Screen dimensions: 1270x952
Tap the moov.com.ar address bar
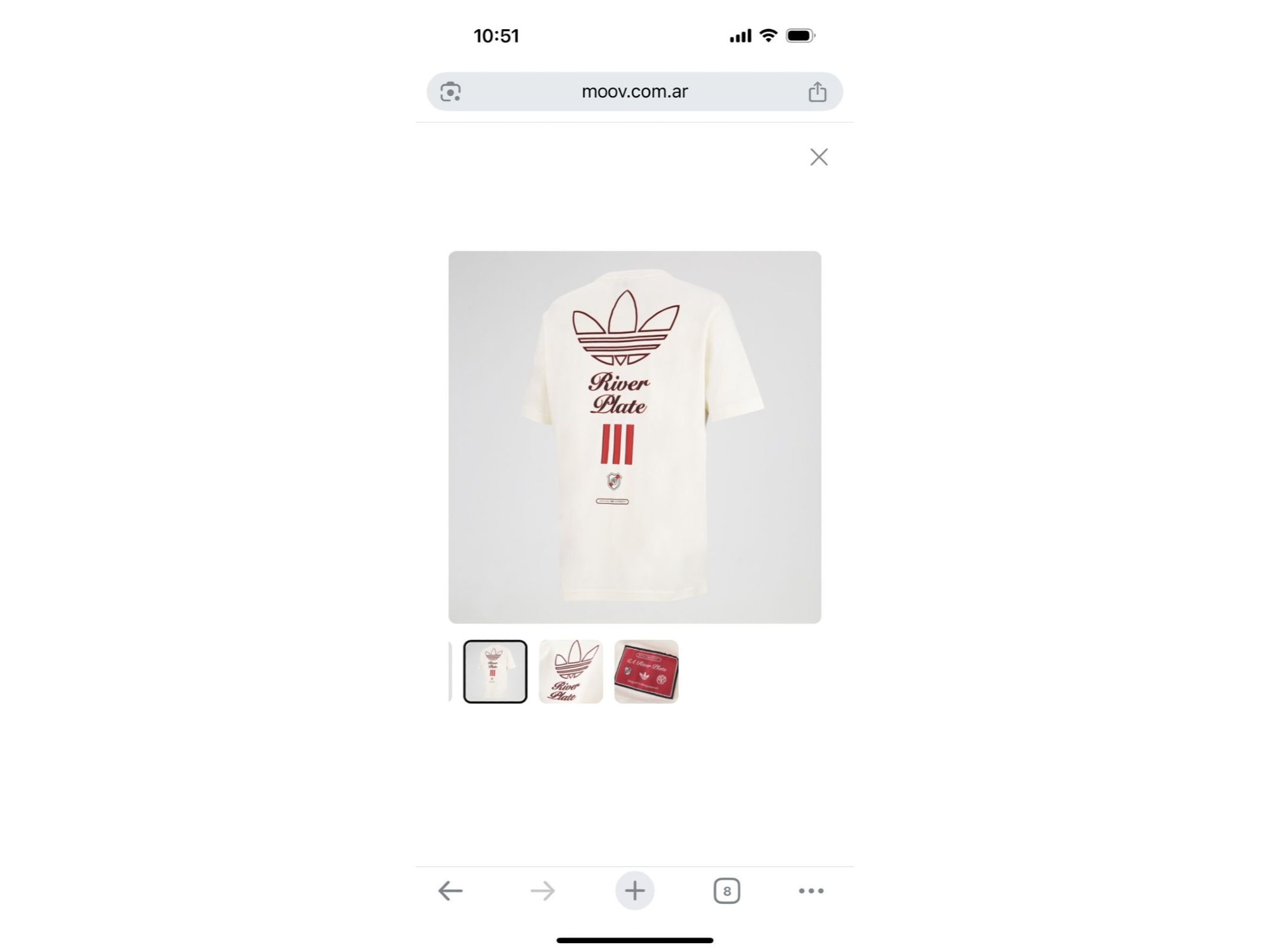click(634, 91)
